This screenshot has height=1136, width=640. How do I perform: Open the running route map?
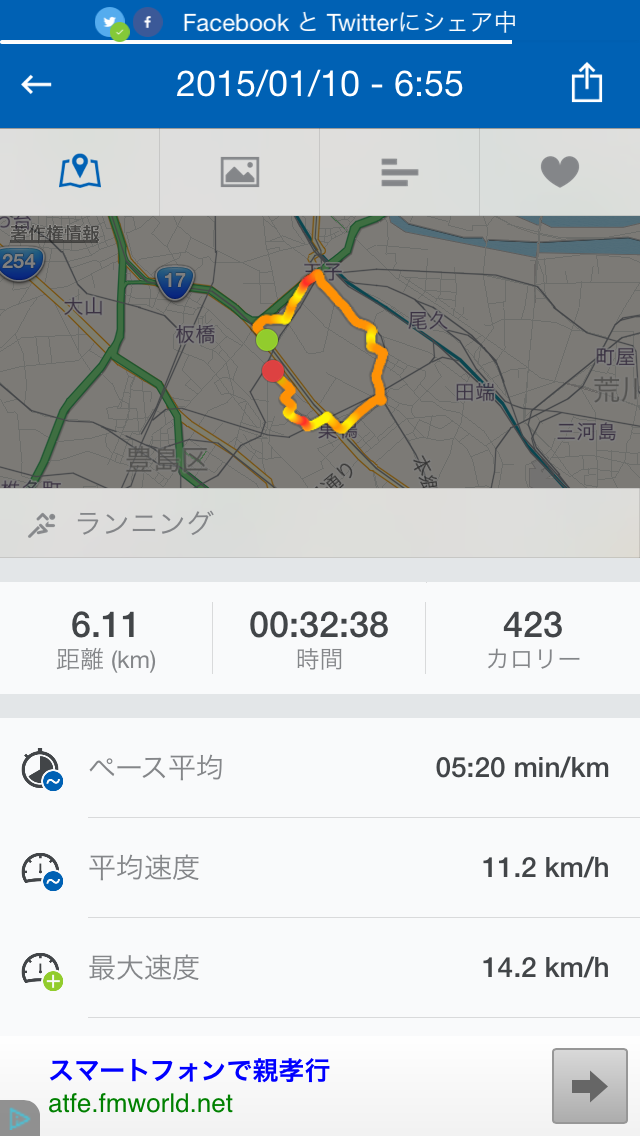[320, 351]
